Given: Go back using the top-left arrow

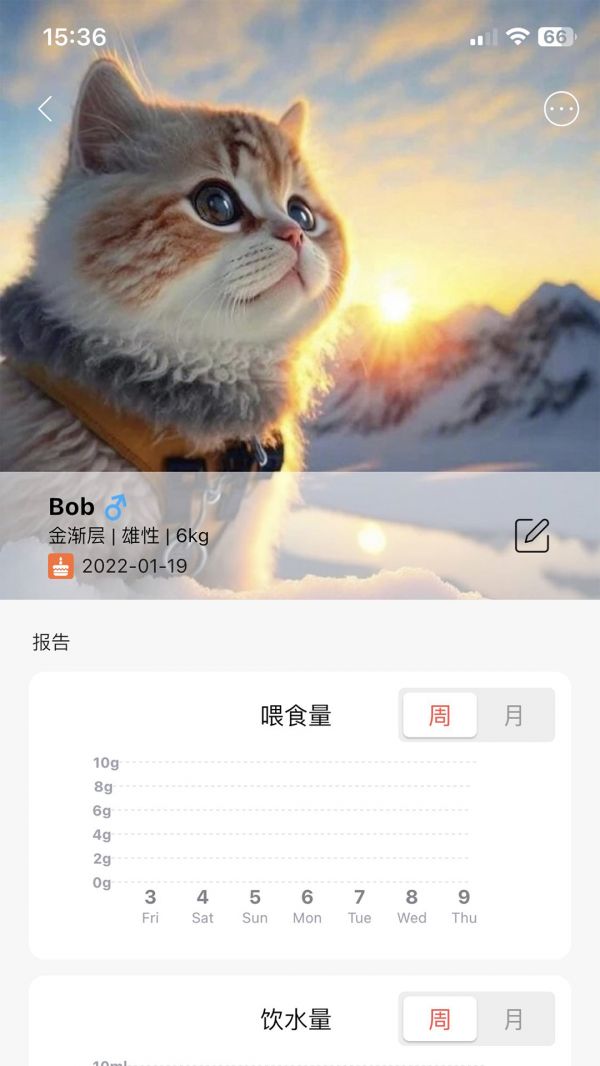Looking at the screenshot, I should (45, 109).
